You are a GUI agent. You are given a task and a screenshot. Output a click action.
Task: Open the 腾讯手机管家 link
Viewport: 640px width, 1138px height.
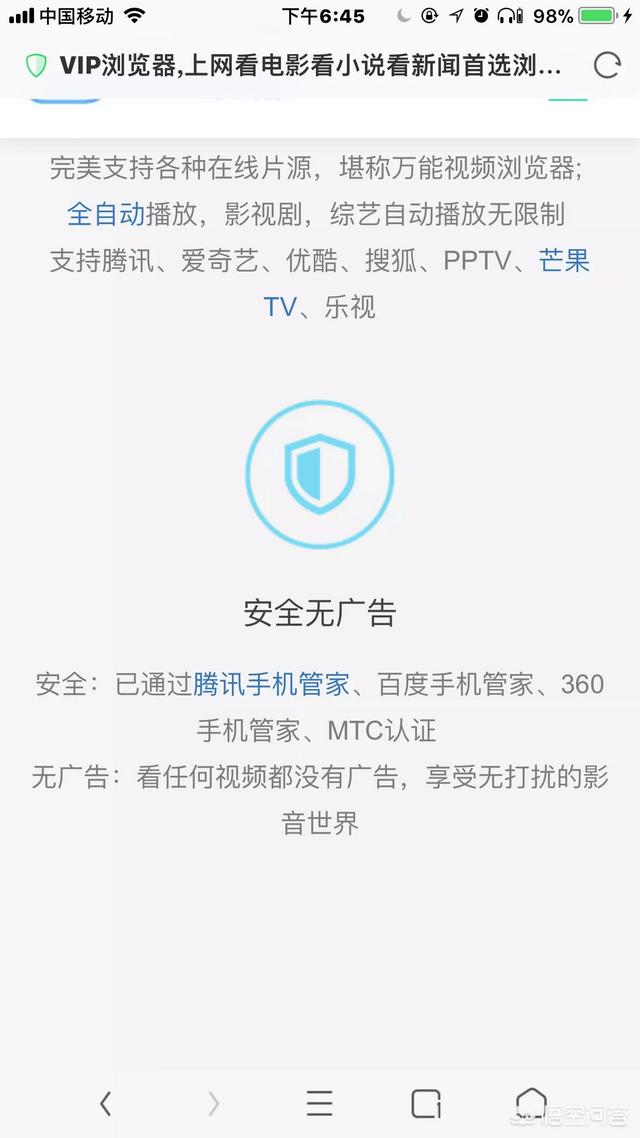(271, 684)
